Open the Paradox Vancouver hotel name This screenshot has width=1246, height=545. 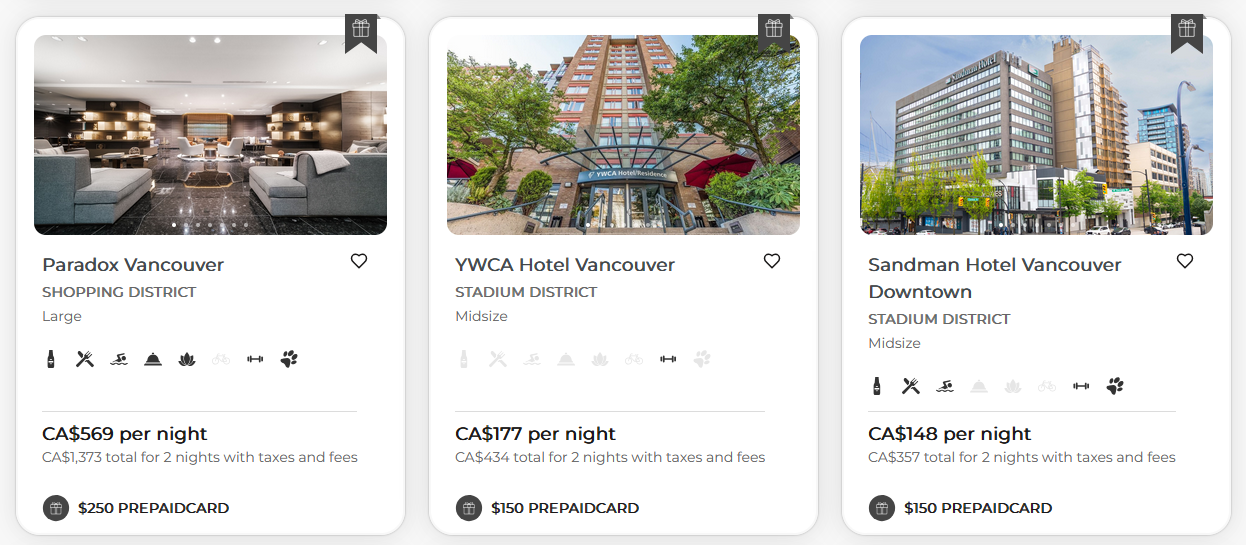[133, 265]
